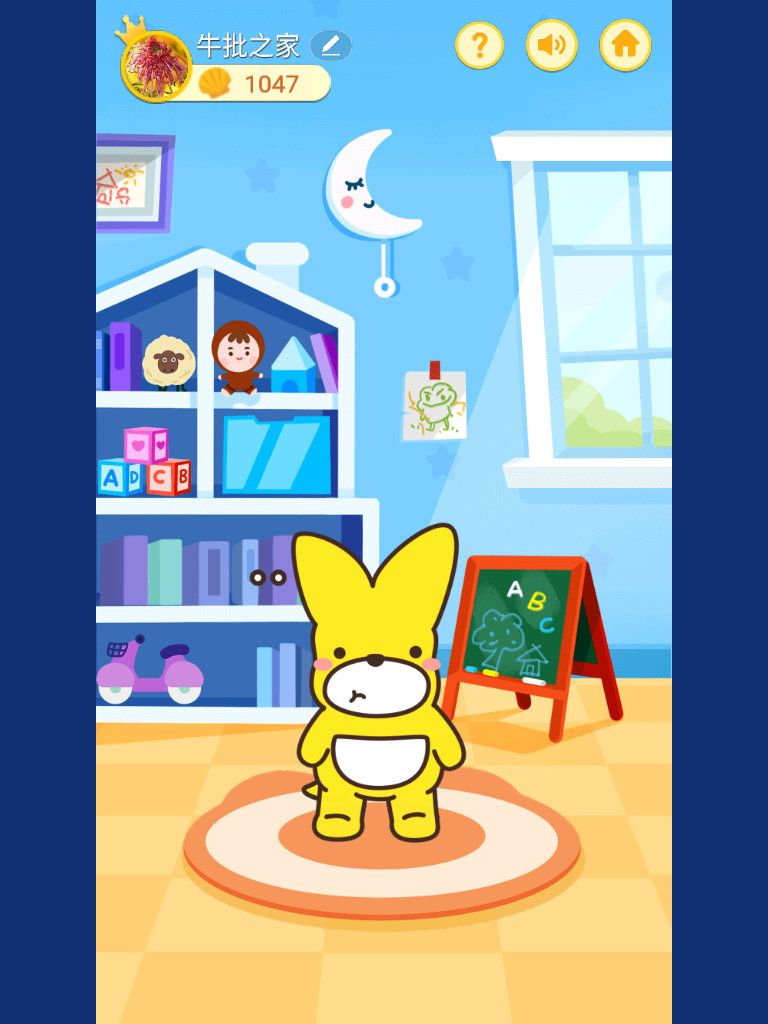Screen dimensions: 768x1024
Task: Edit the name 牛批之家
Action: pos(331,45)
